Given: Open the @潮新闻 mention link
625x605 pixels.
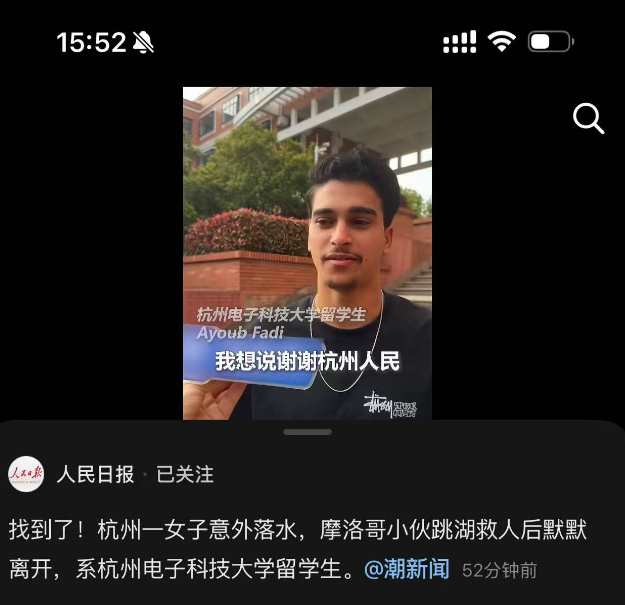Looking at the screenshot, I should pos(407,569).
